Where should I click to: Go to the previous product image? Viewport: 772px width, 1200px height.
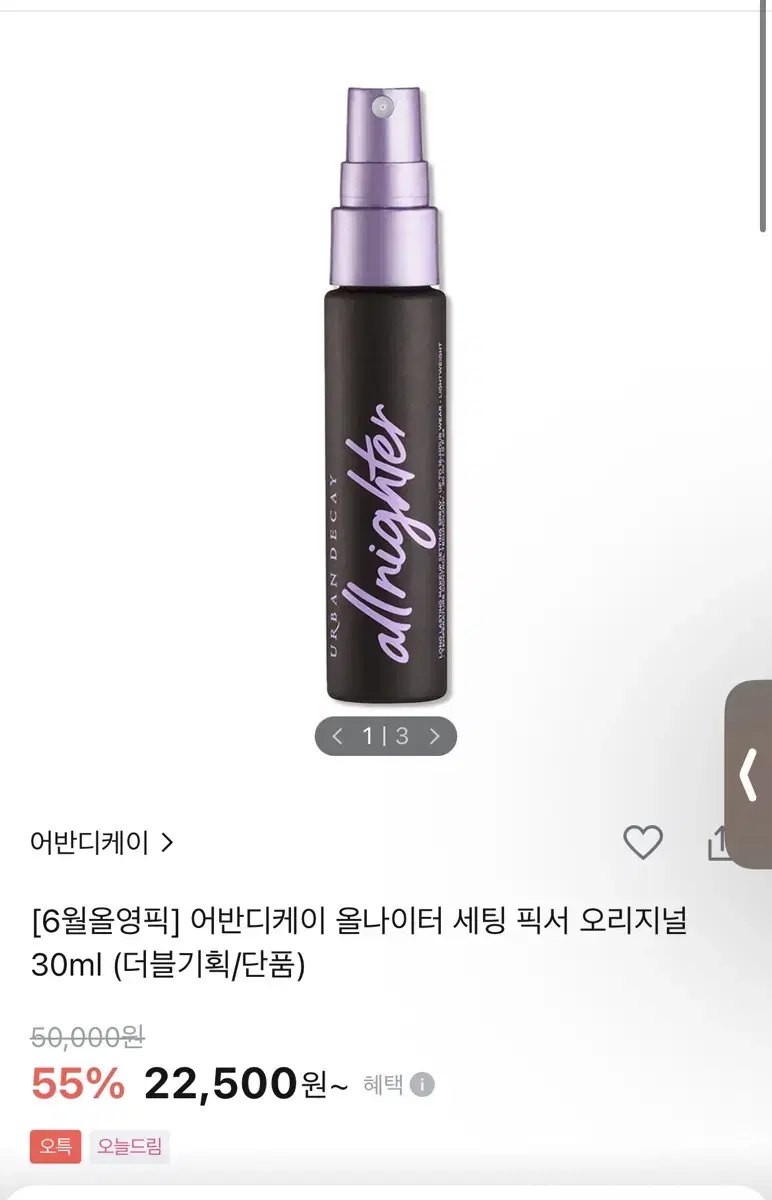pos(337,737)
